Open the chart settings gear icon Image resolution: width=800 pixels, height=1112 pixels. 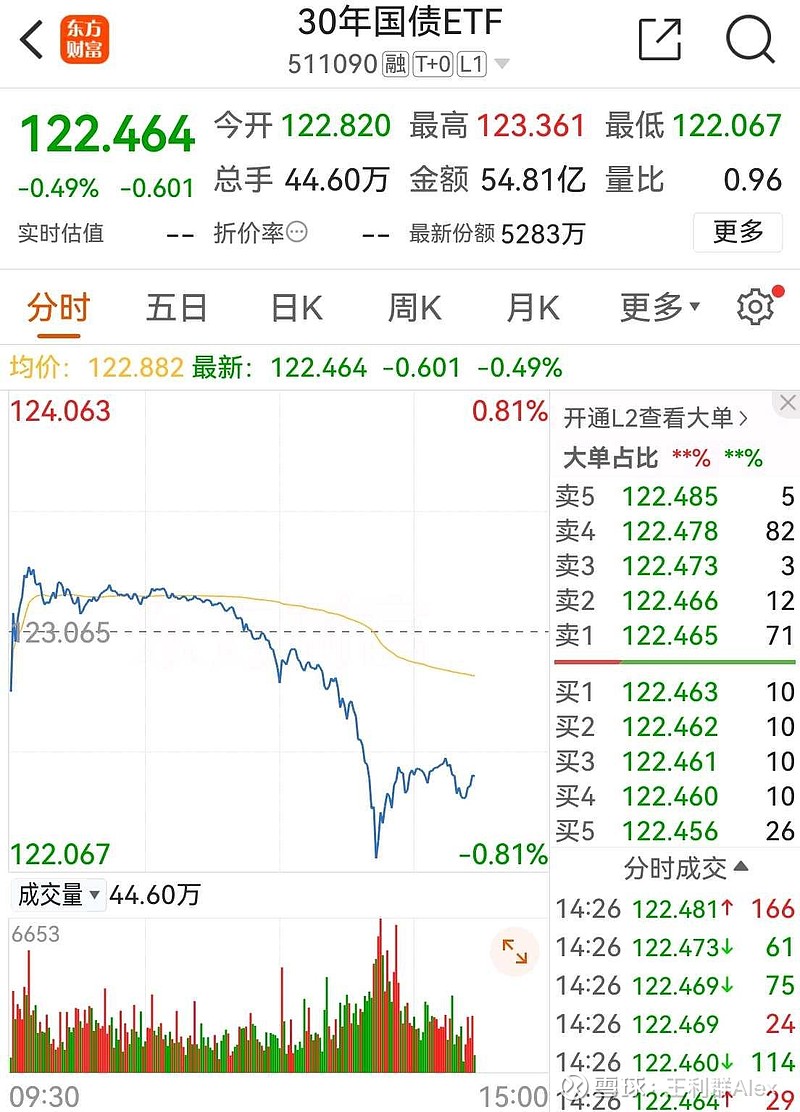coord(755,308)
